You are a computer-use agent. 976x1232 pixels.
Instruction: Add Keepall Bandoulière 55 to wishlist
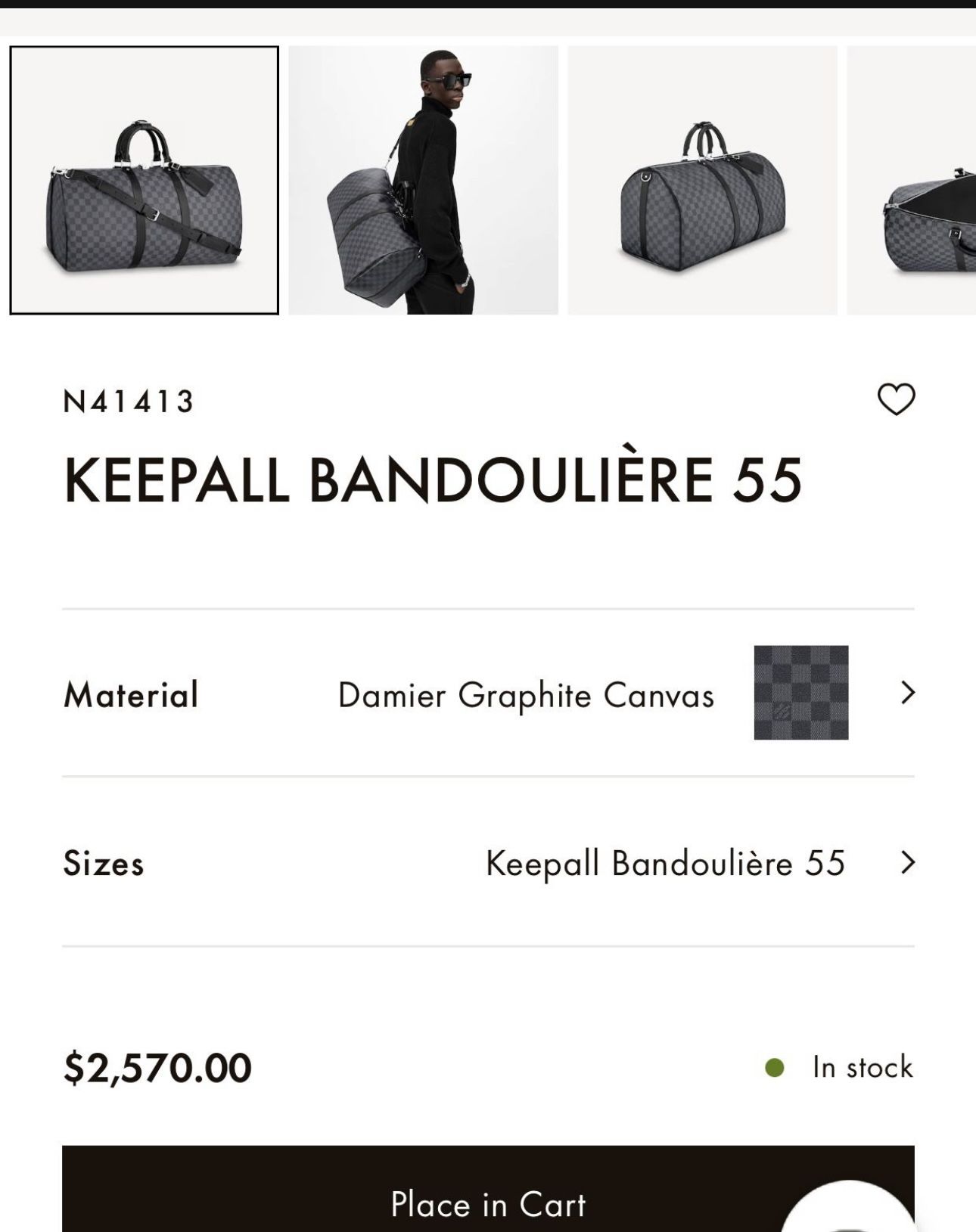[x=896, y=399]
